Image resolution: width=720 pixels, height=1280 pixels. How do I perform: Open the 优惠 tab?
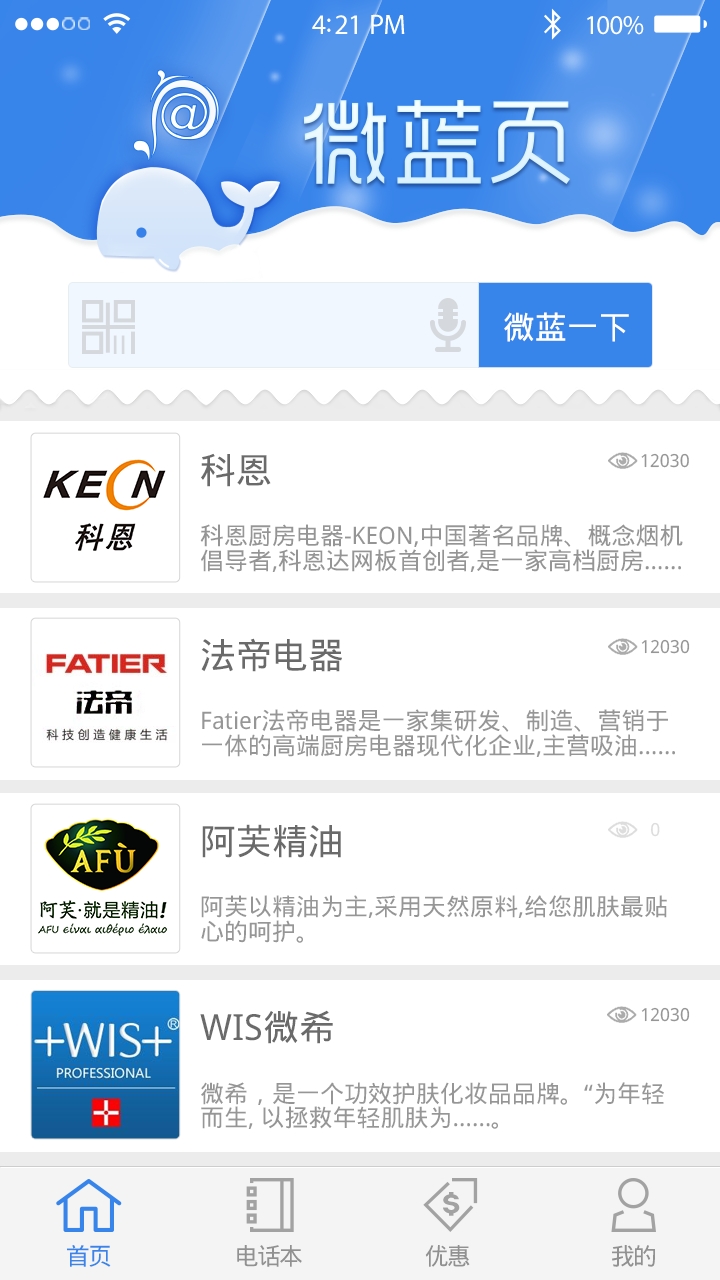pos(449,1222)
